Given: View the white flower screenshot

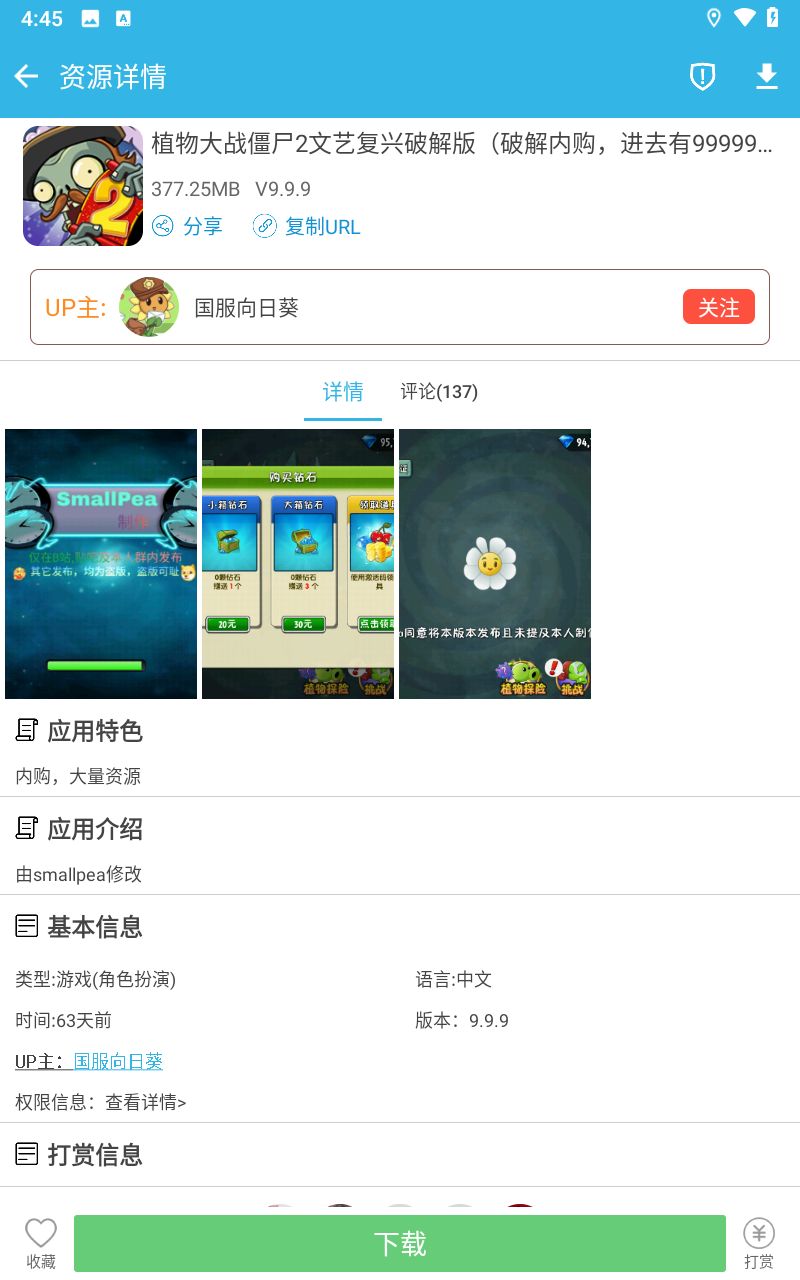Looking at the screenshot, I should click(495, 563).
